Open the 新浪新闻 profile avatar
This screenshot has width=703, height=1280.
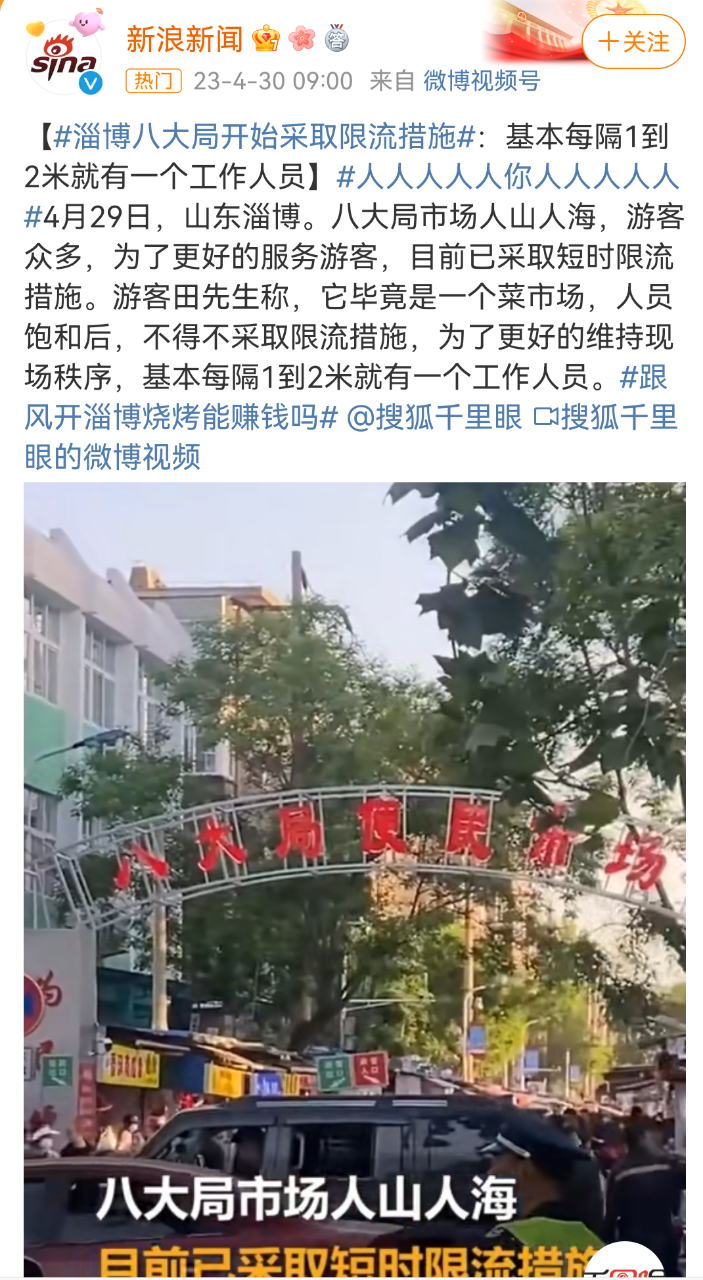coord(64,59)
